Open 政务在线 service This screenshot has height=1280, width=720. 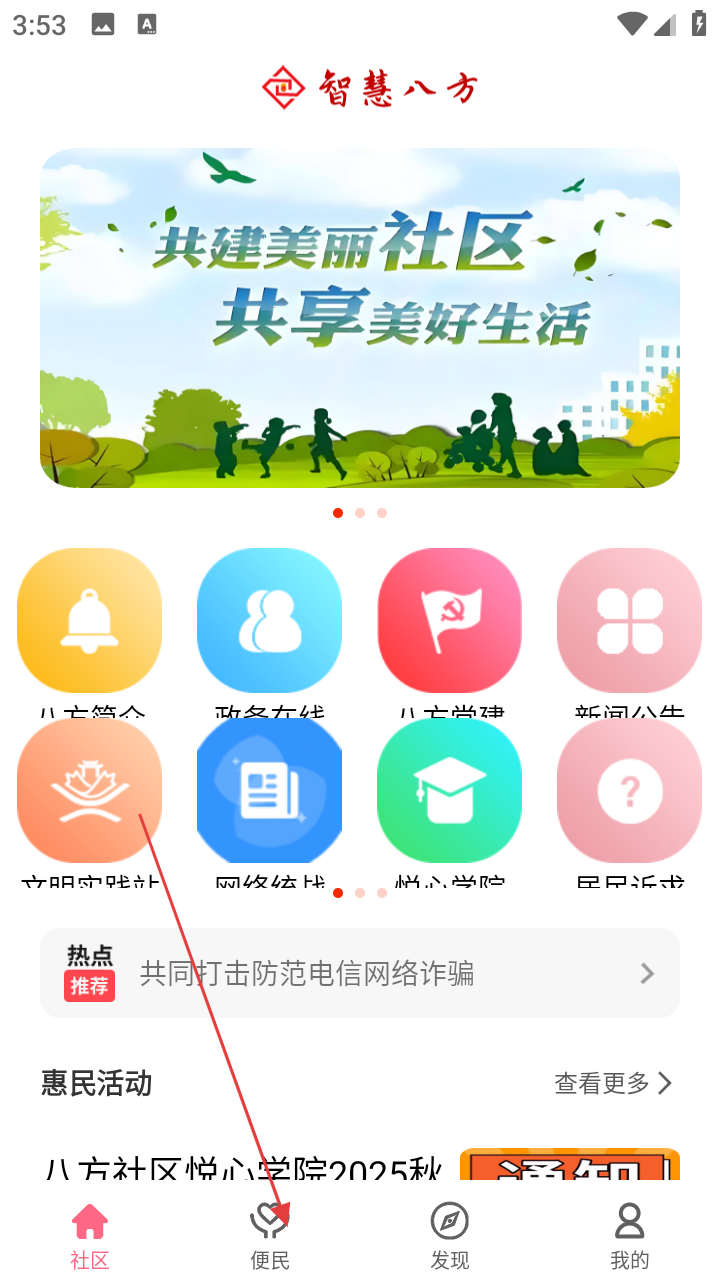[x=270, y=620]
